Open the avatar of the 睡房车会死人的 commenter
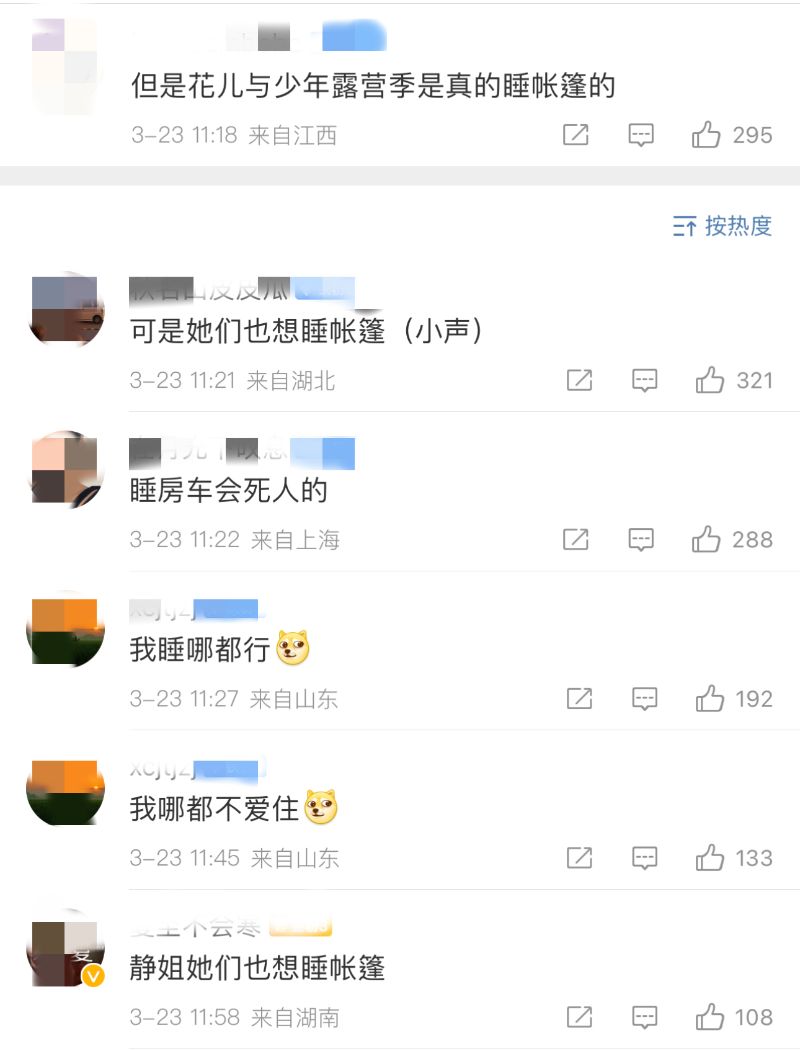The image size is (800, 1051). pos(65,470)
